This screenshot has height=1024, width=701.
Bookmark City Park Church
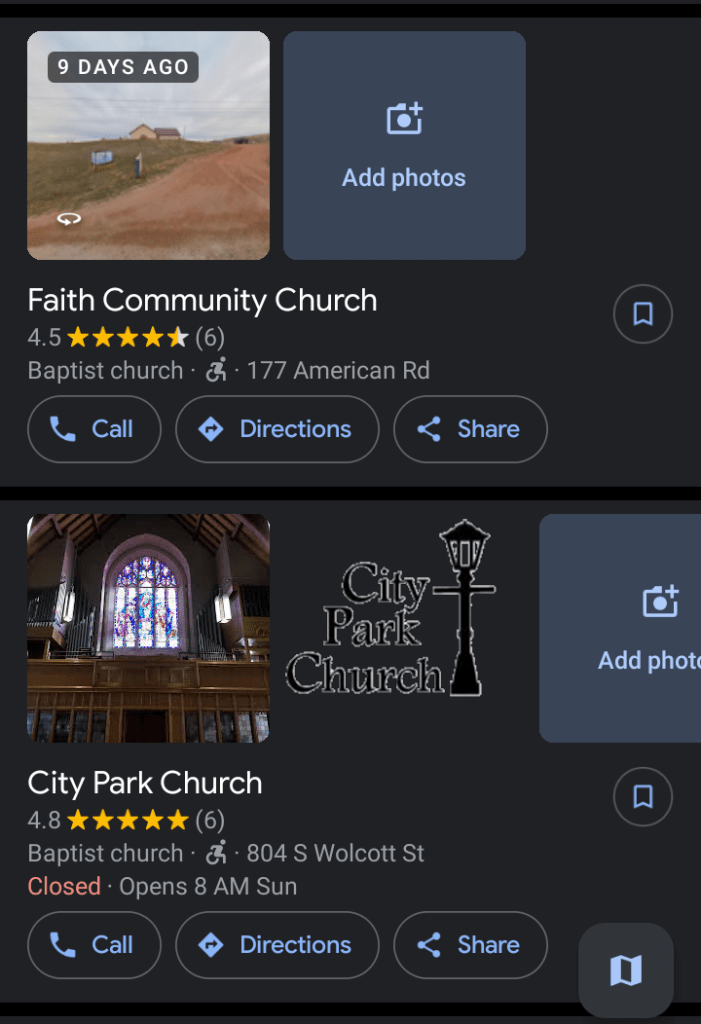(x=642, y=796)
